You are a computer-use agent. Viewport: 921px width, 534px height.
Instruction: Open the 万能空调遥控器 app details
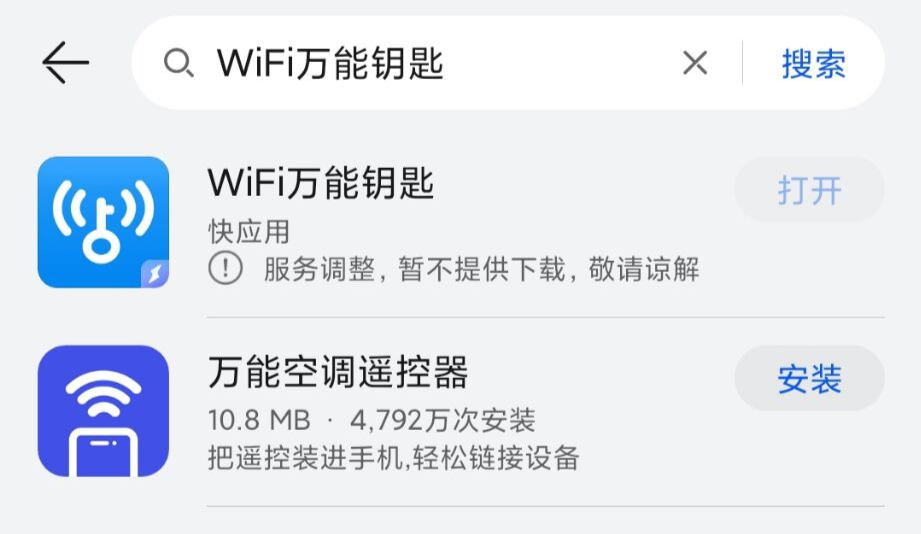[x=338, y=373]
